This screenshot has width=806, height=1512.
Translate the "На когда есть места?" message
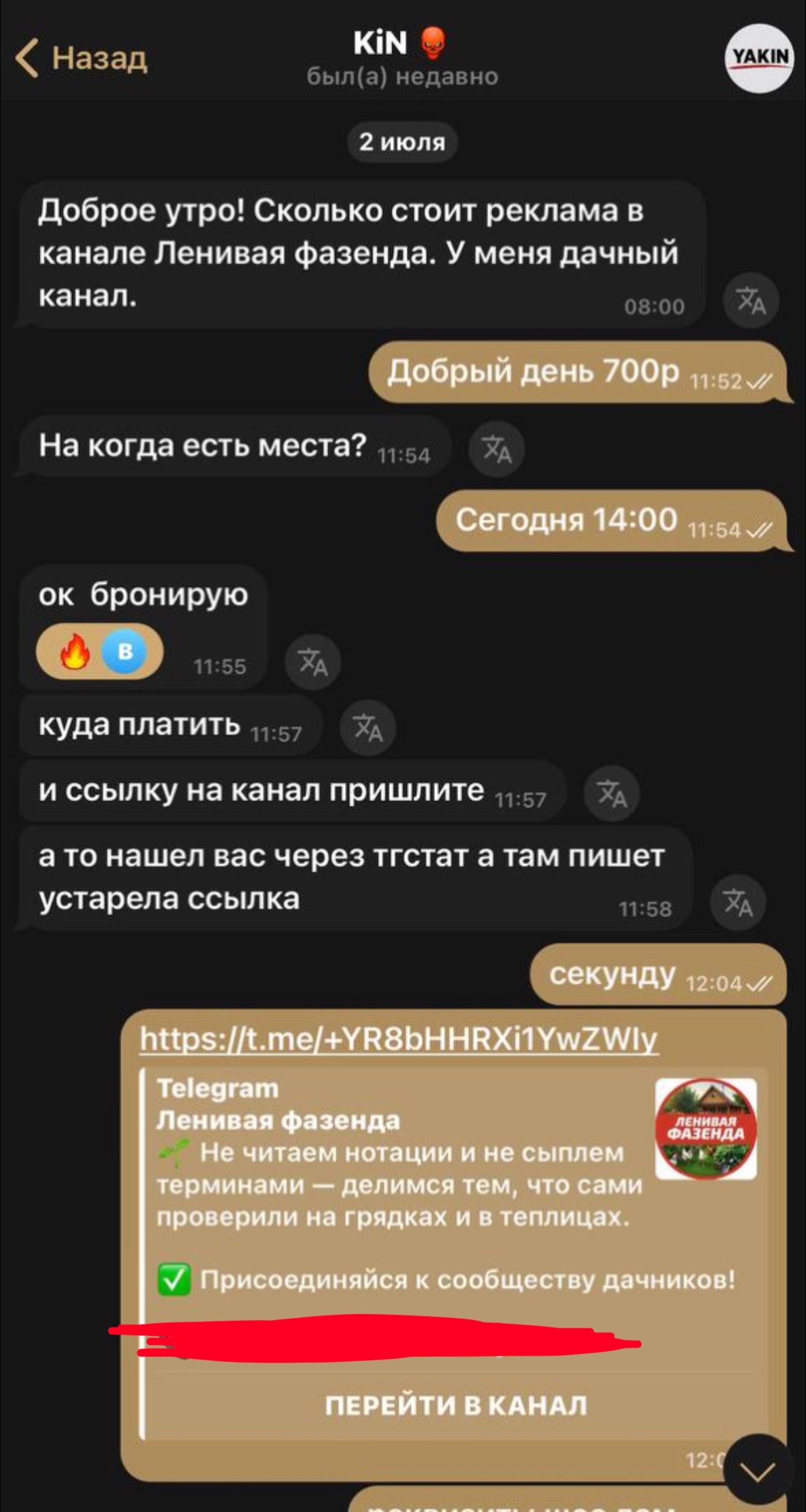[x=497, y=450]
